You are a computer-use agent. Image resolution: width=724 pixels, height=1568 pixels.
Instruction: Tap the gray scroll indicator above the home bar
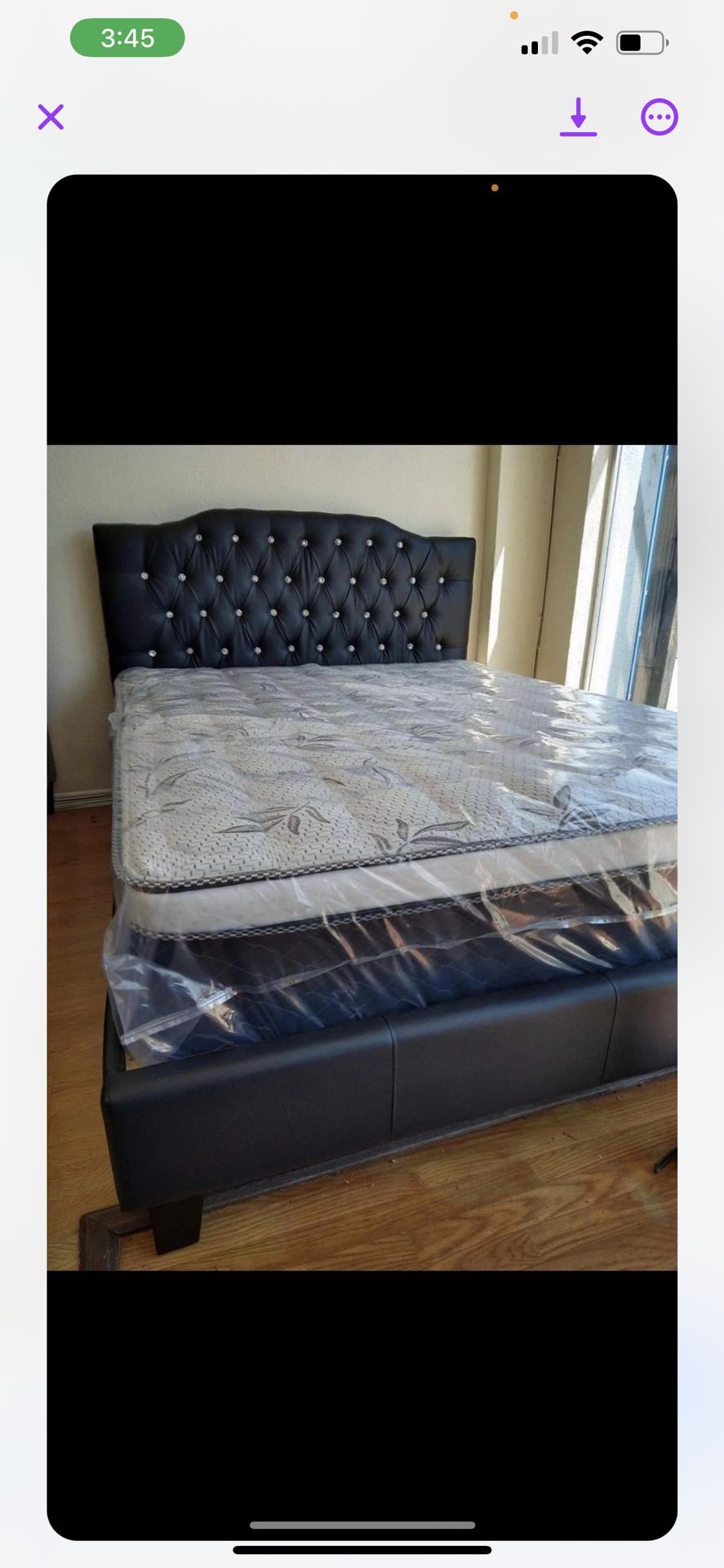[x=362, y=1524]
